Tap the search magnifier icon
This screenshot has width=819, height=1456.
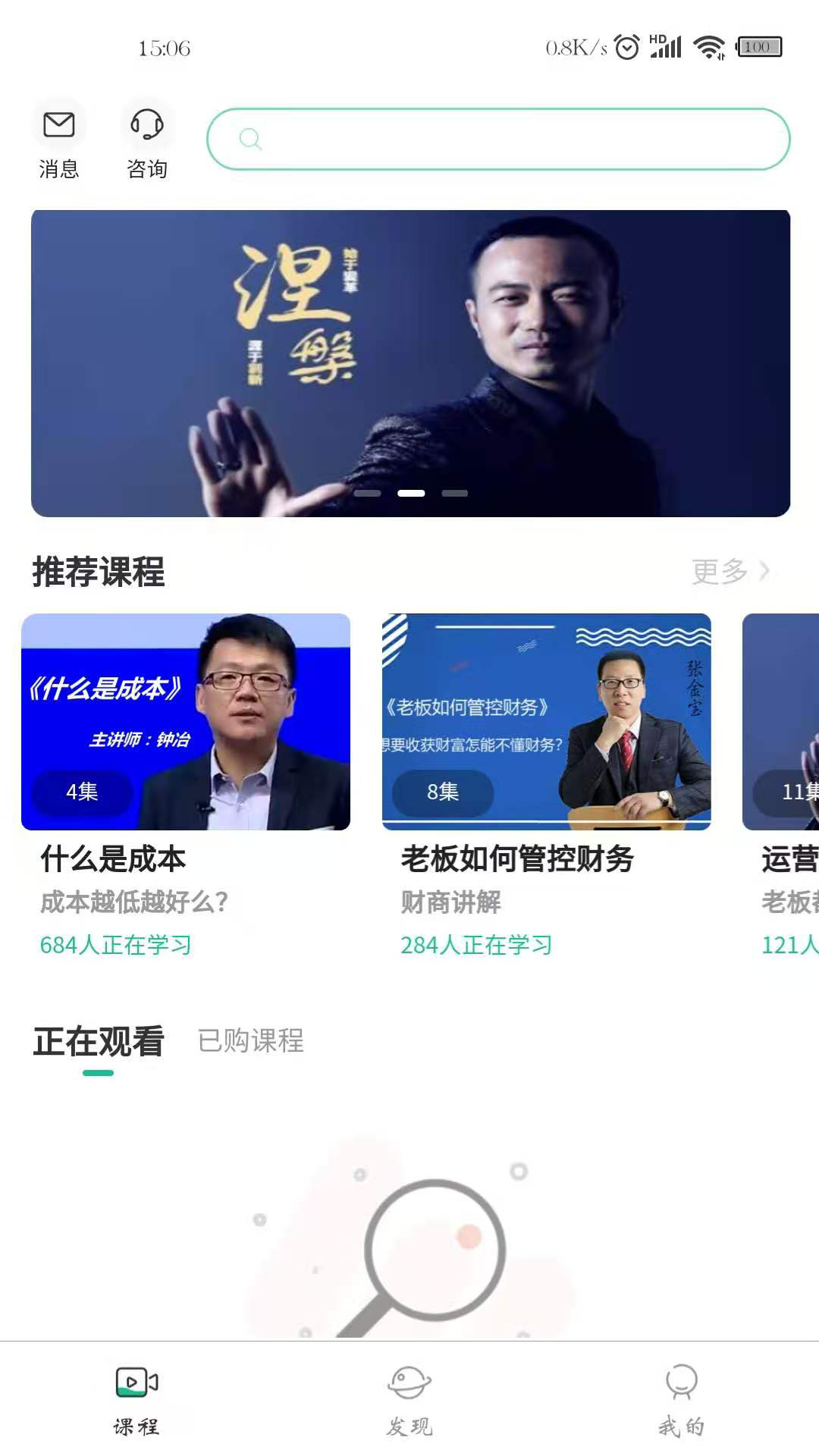pos(250,139)
